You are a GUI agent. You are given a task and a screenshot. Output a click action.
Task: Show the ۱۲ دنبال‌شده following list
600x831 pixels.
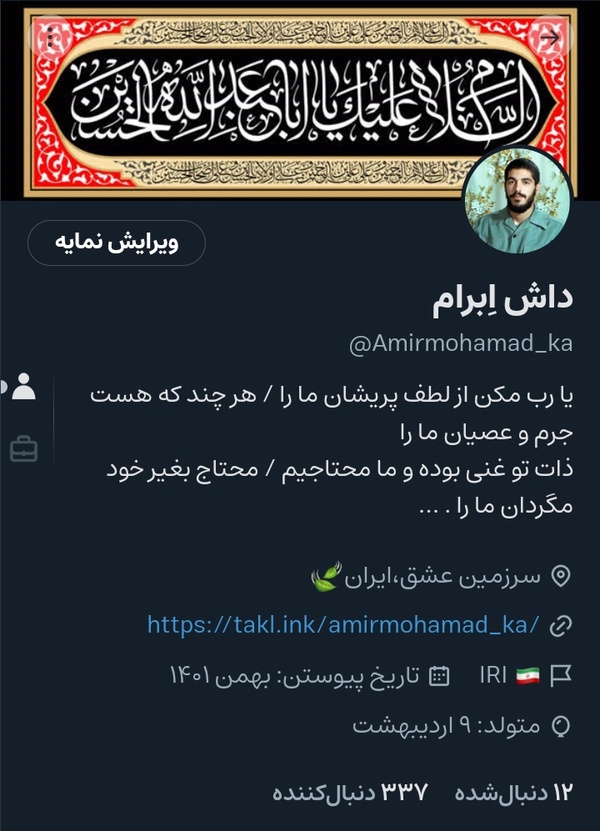[514, 792]
